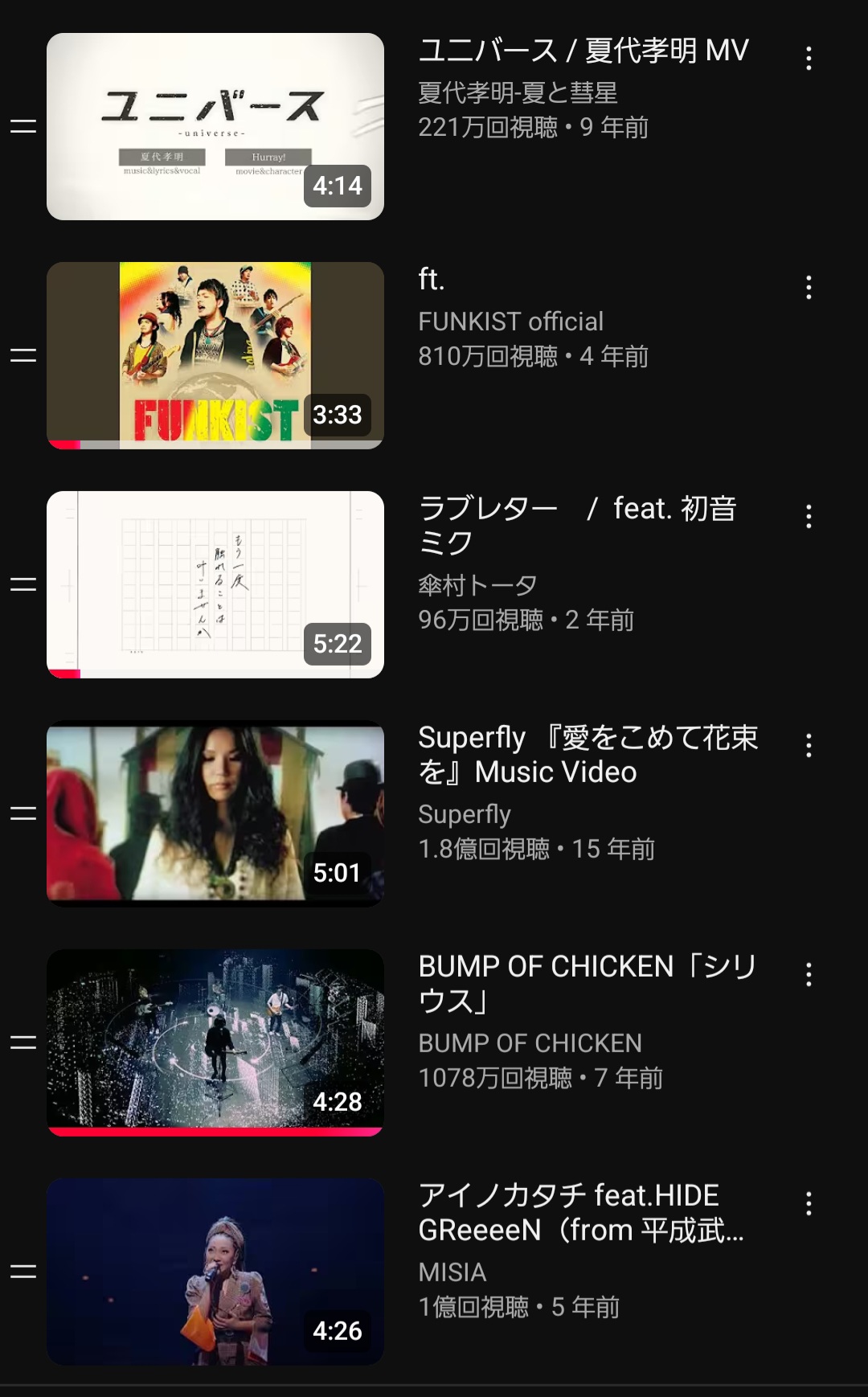Click the drag handle next to ユニバース
868x1397 pixels.
pos(24,125)
